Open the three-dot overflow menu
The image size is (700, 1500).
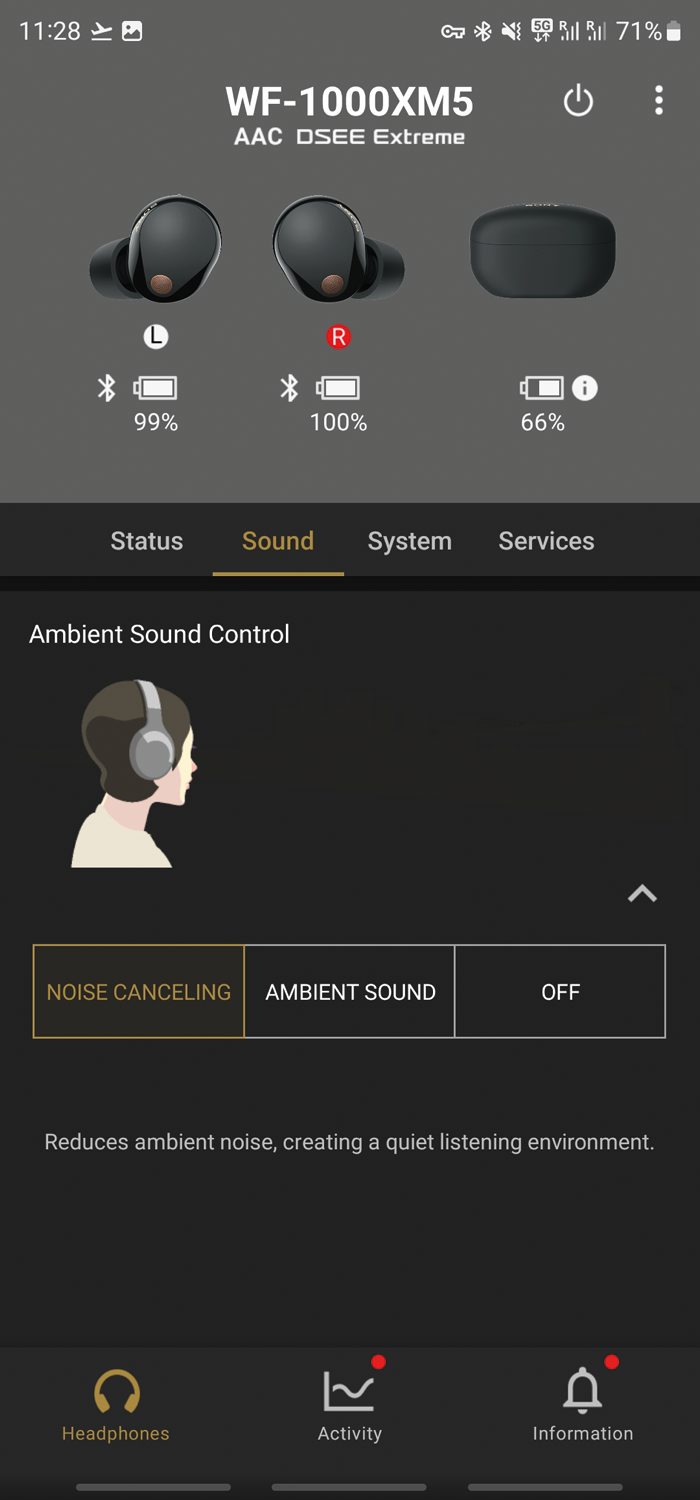point(658,100)
